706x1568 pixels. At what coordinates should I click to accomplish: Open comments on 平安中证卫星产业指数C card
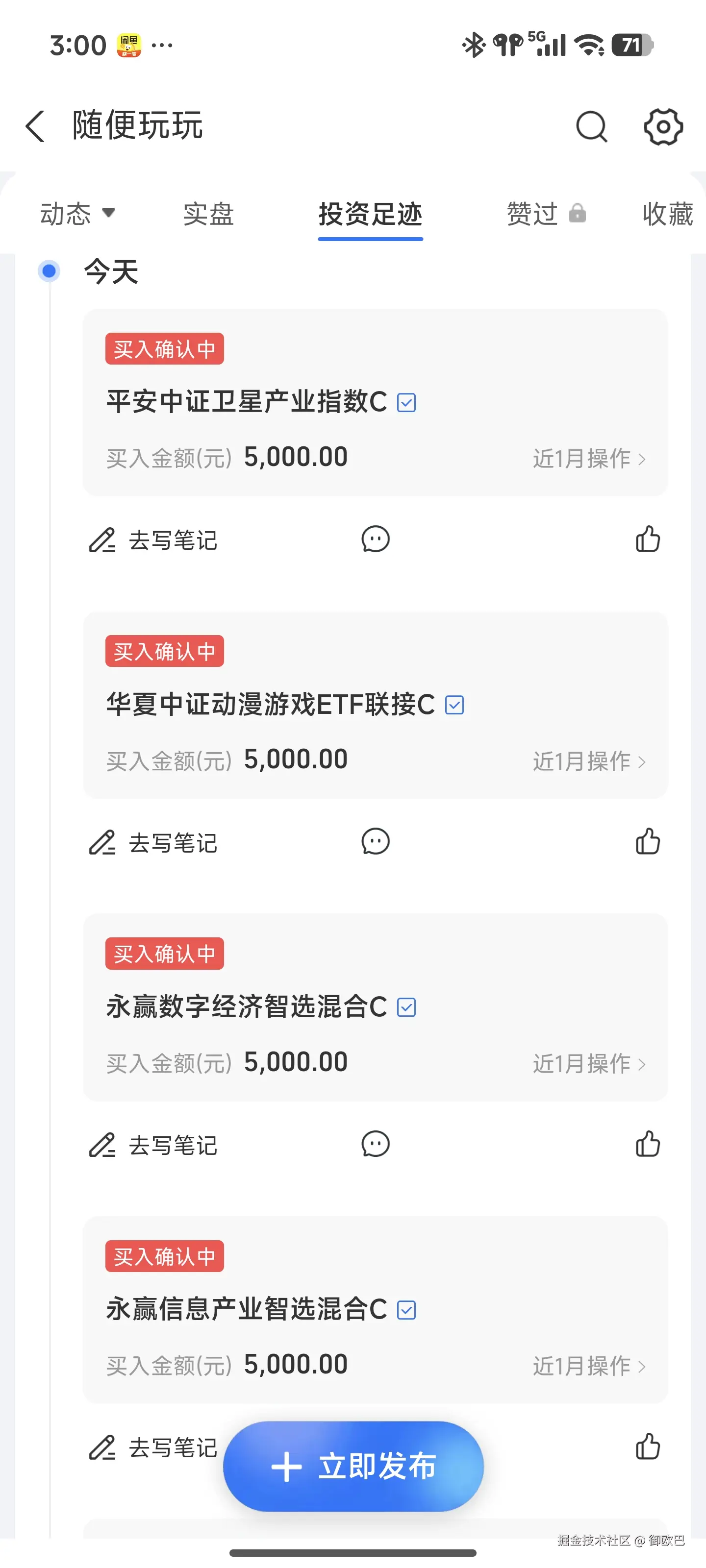click(376, 539)
